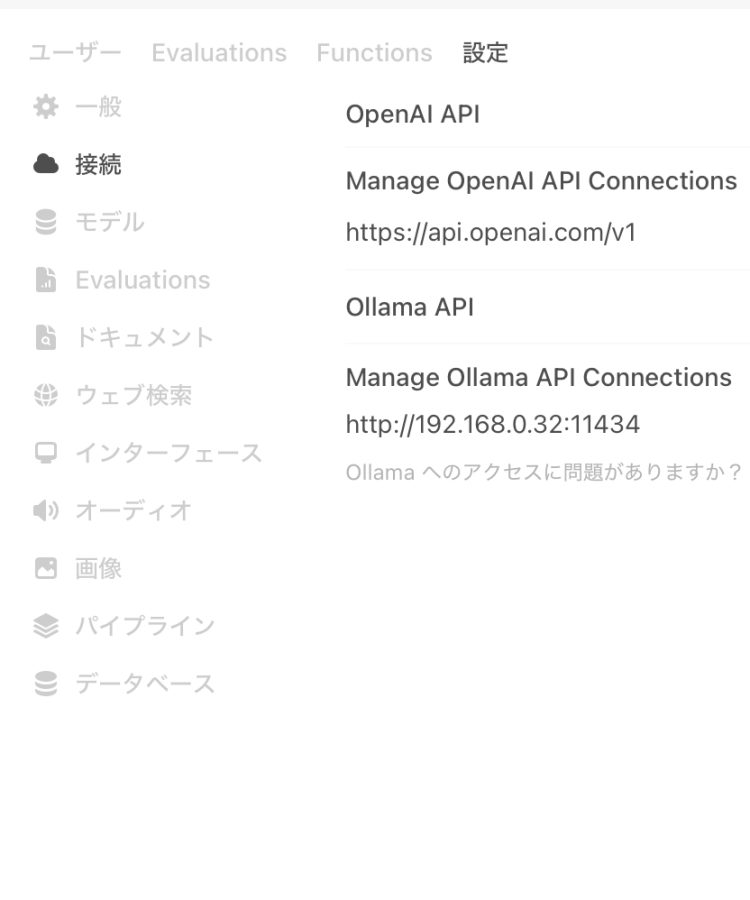Open データベース settings
This screenshot has height=900, width=750.
pos(144,684)
